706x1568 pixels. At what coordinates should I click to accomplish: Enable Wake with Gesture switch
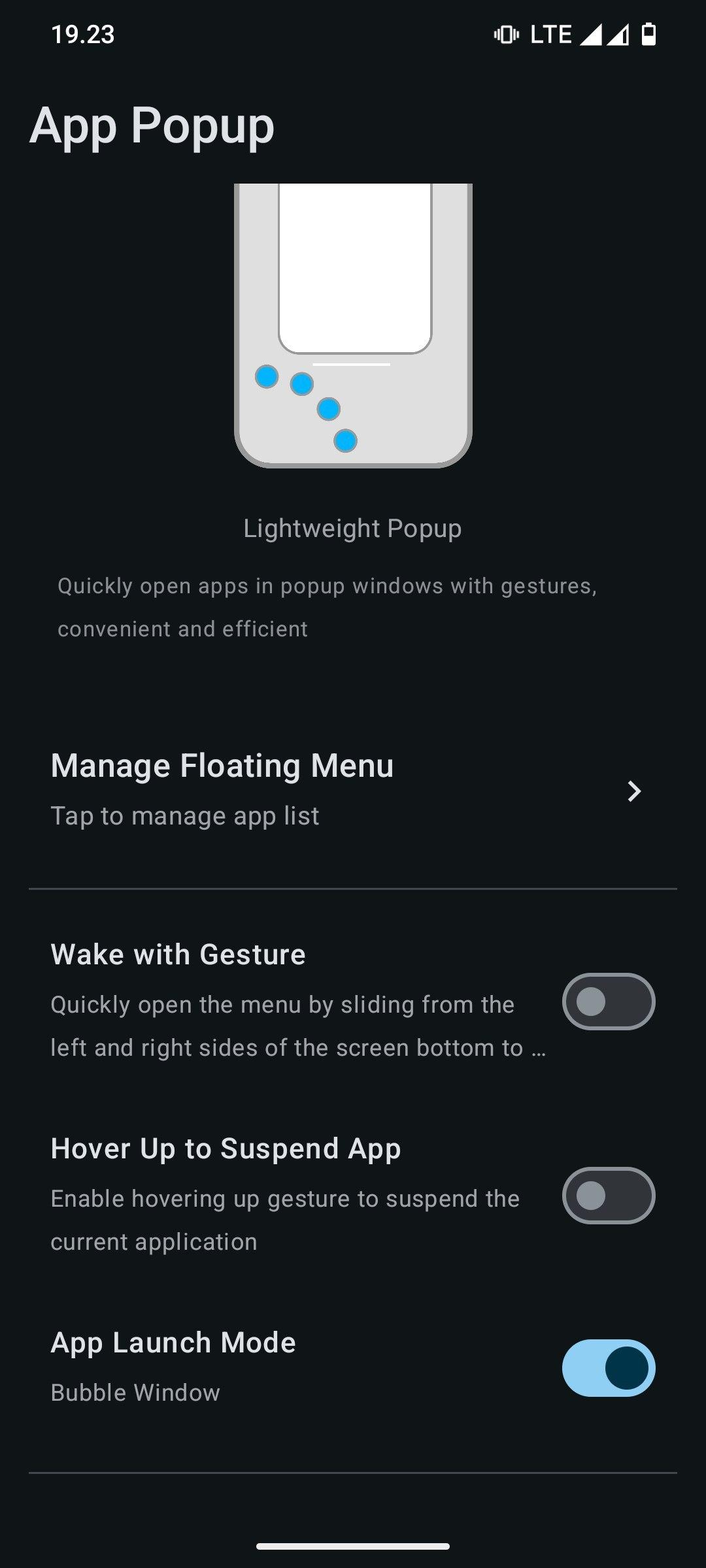click(x=608, y=1002)
